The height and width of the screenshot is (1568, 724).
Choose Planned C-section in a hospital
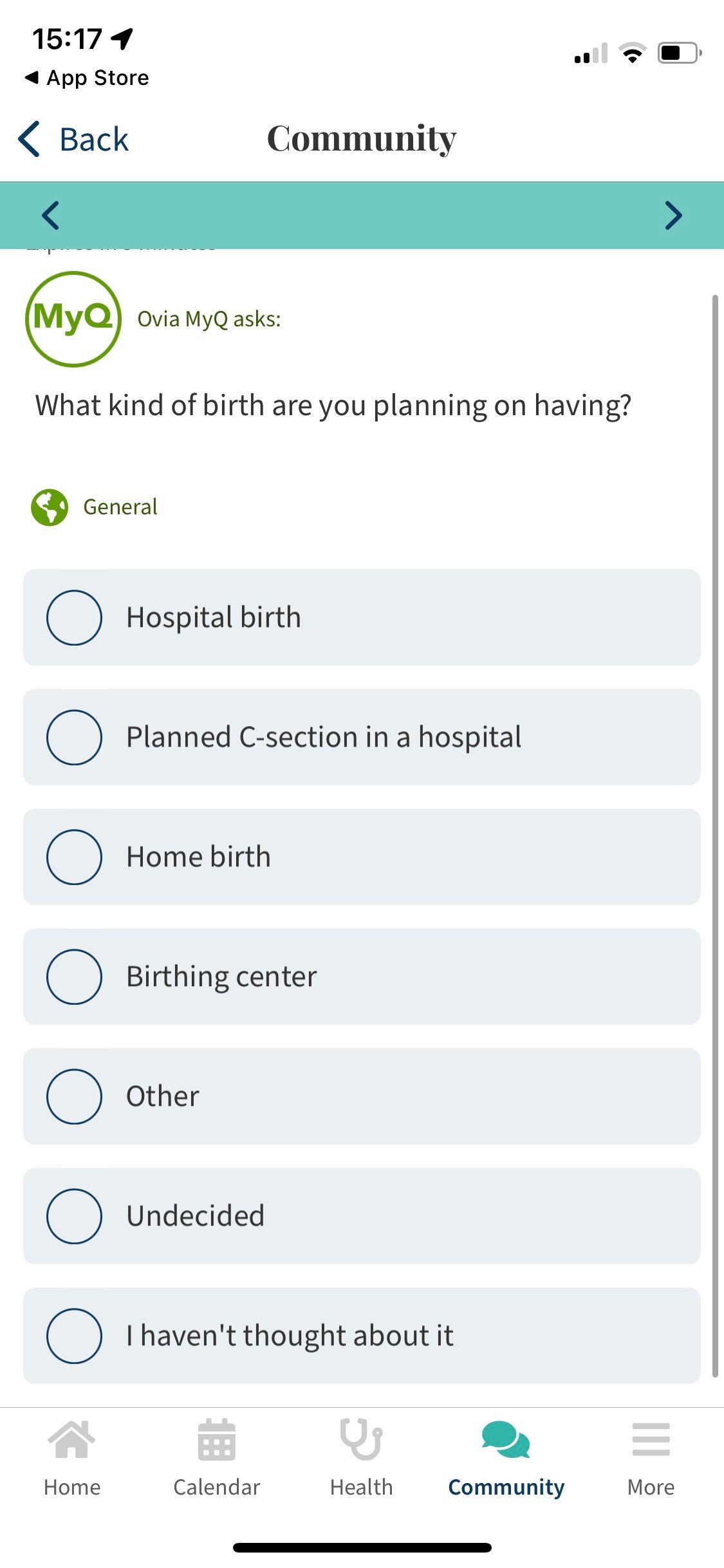pyautogui.click(x=362, y=737)
